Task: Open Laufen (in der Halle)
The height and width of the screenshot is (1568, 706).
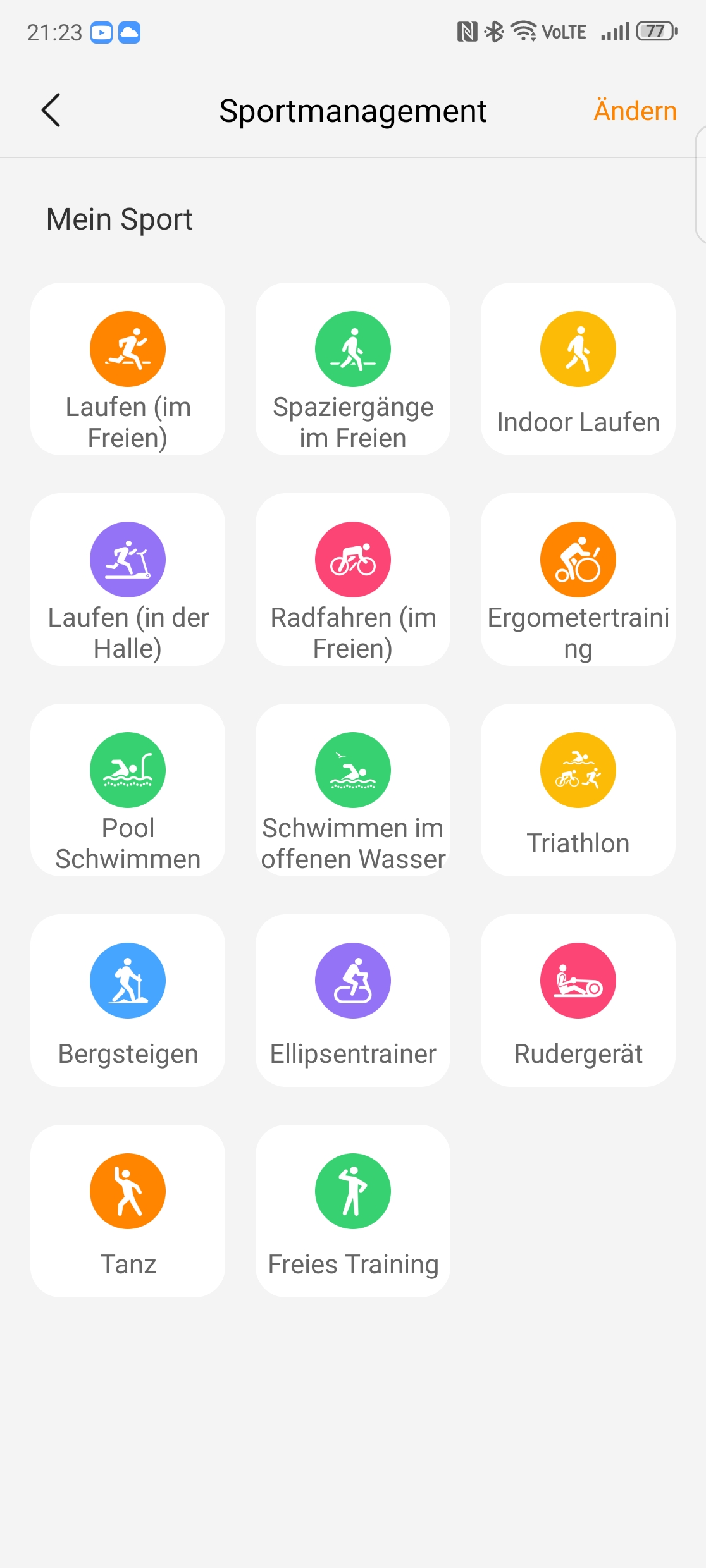Action: click(128, 579)
